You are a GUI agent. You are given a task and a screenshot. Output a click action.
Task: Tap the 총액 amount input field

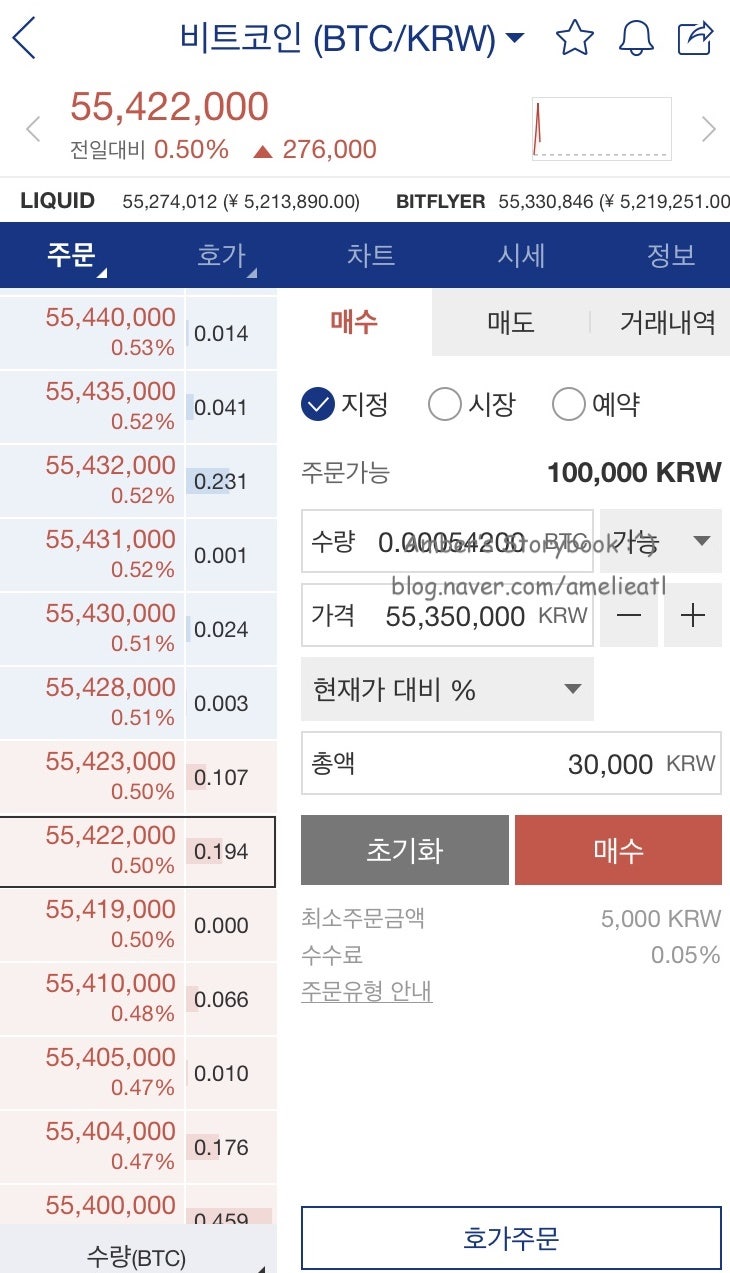511,764
